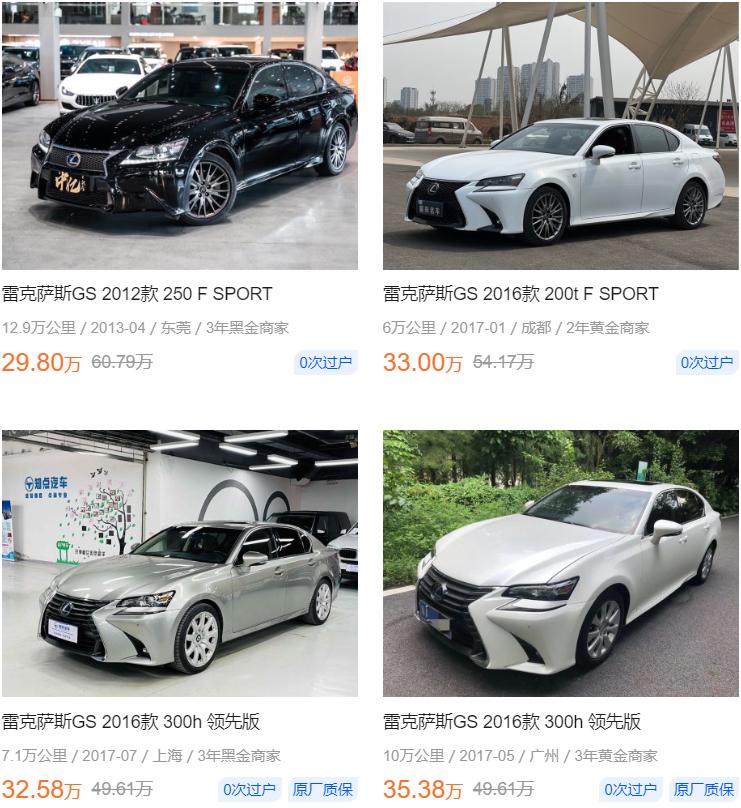View the silver 300h 领先版 car image
This screenshot has height=808, width=741.
[185, 560]
